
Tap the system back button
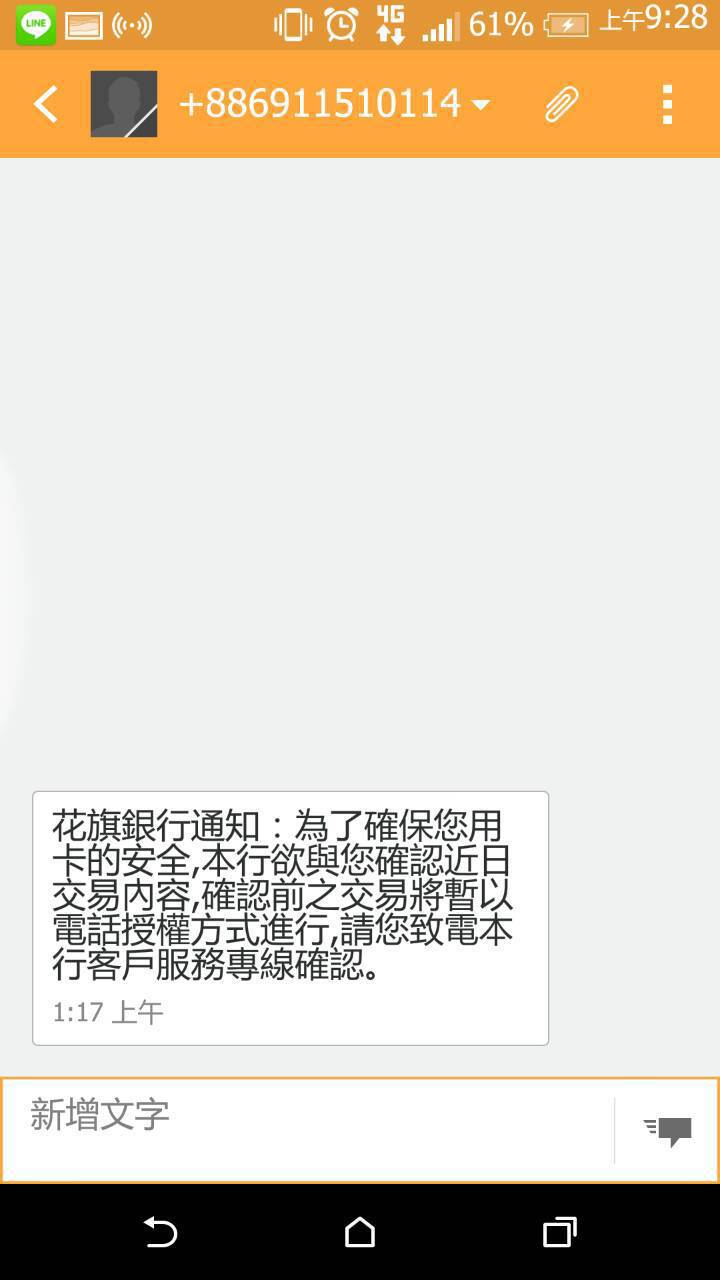coord(160,1232)
